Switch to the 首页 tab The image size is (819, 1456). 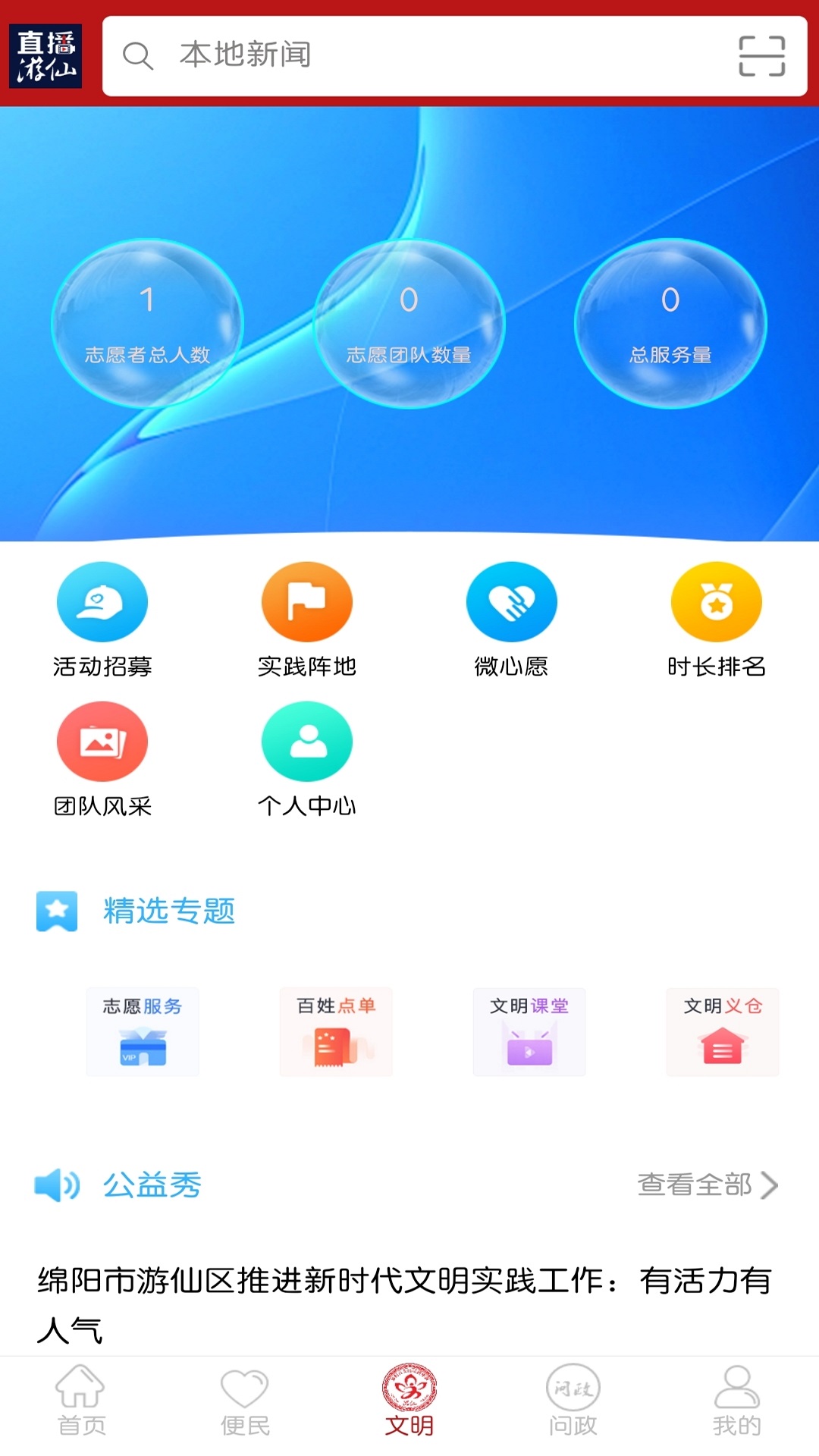click(82, 1401)
